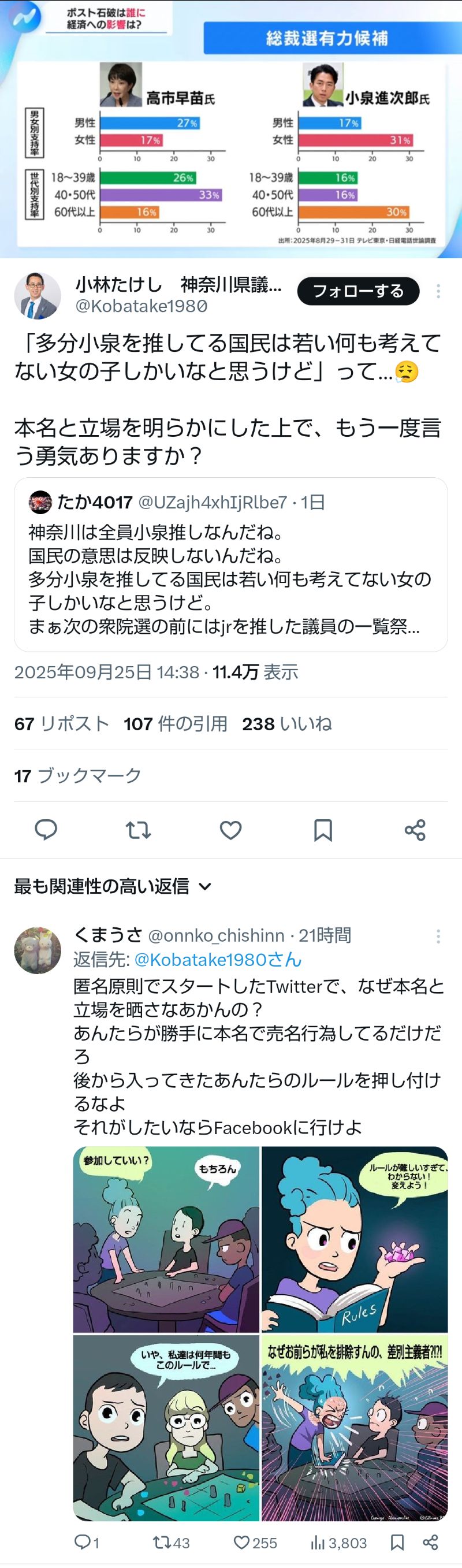Open the comic image in くまうさ's reply
Image resolution: width=462 pixels, height=1568 pixels.
[260, 1333]
